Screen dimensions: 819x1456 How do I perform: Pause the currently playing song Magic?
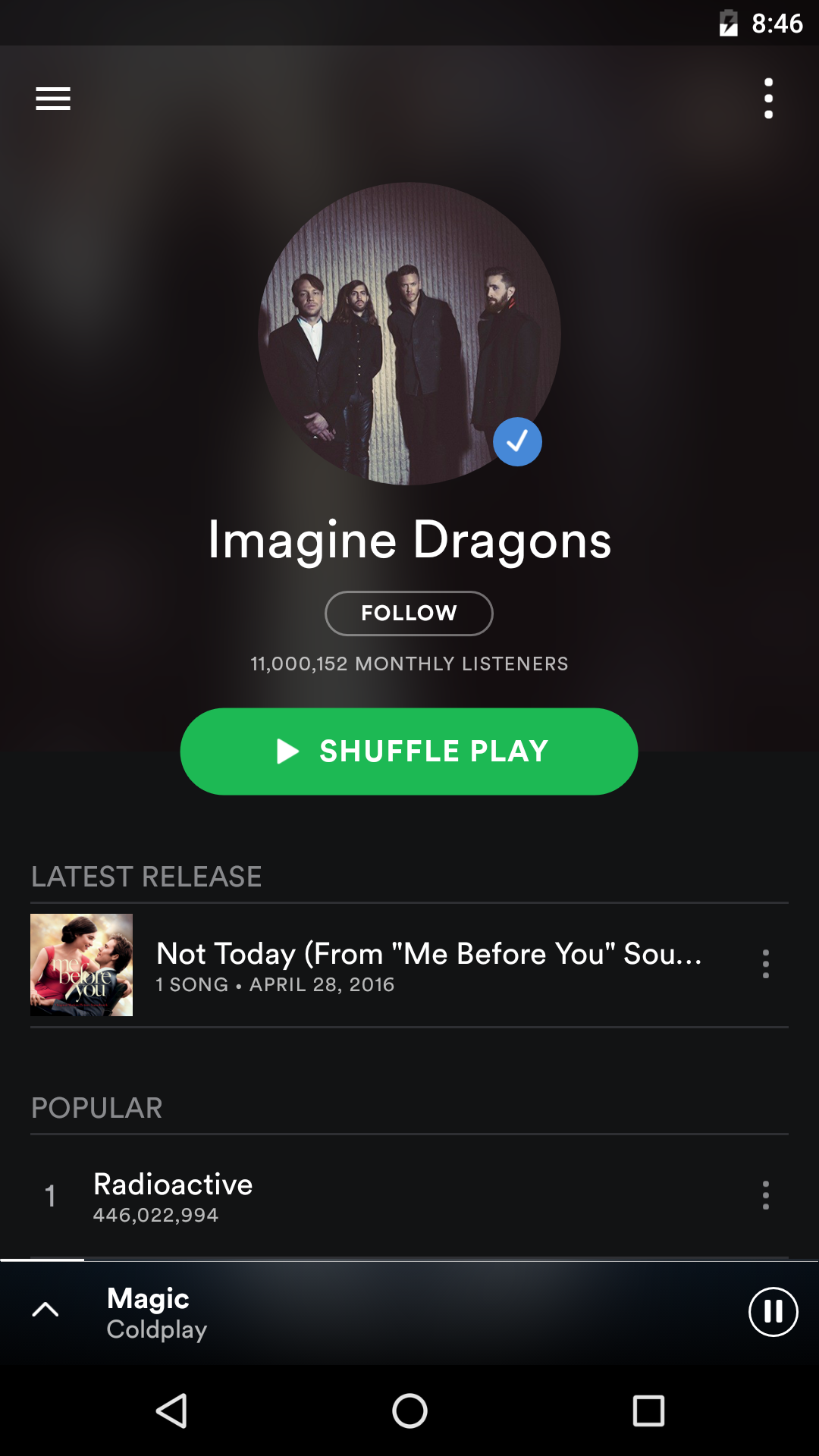[773, 1311]
